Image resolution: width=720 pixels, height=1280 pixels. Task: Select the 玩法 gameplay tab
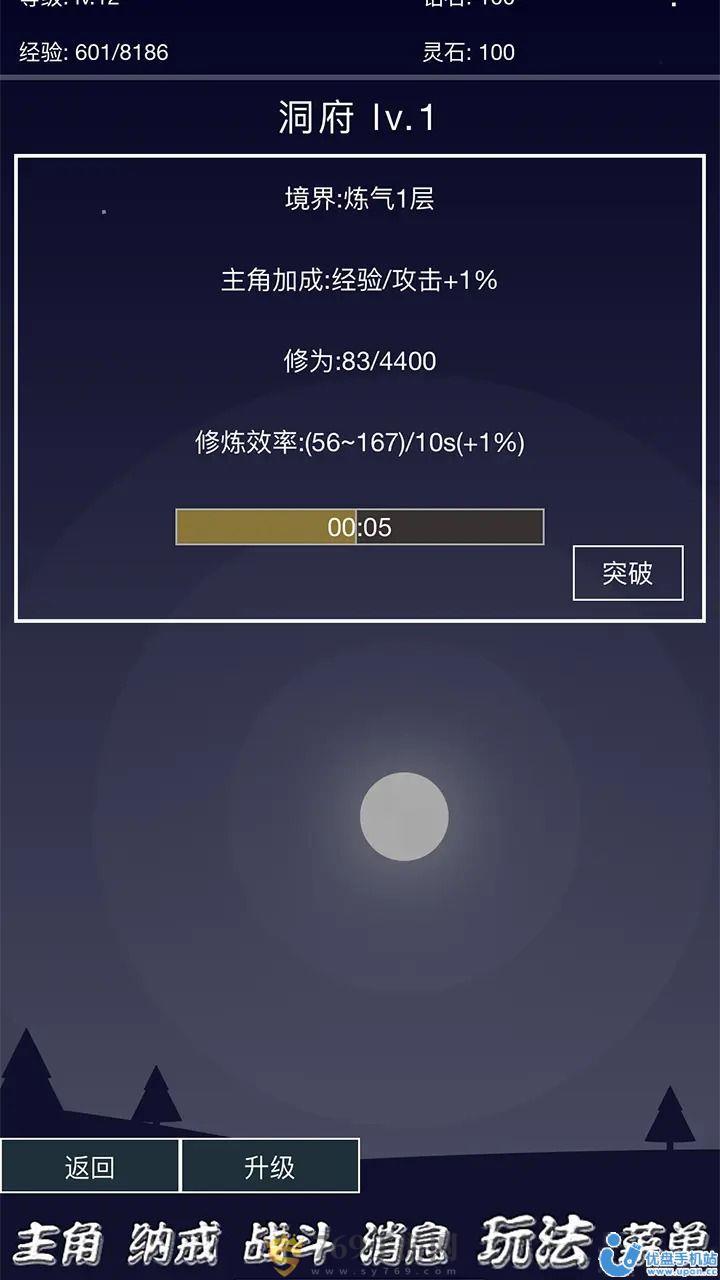535,1241
